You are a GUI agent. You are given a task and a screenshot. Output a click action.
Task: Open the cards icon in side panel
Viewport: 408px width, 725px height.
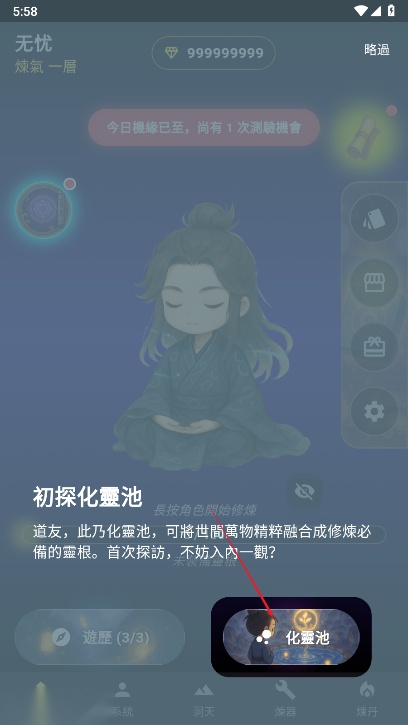[374, 218]
